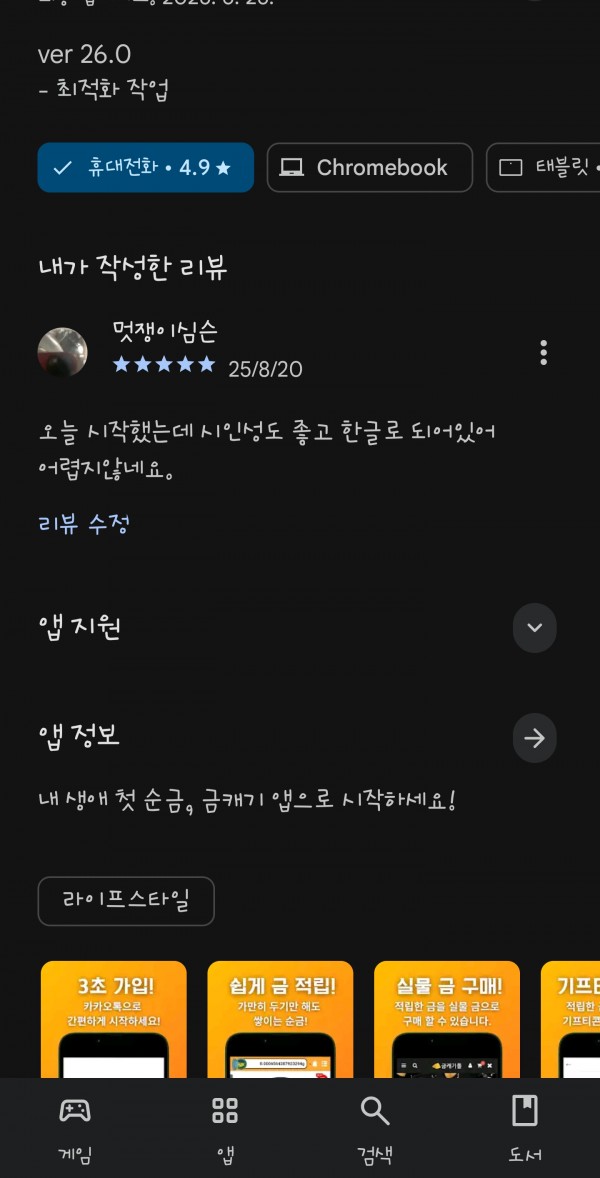Expand the 앱 지원 section
600x1178 pixels.
coord(535,627)
